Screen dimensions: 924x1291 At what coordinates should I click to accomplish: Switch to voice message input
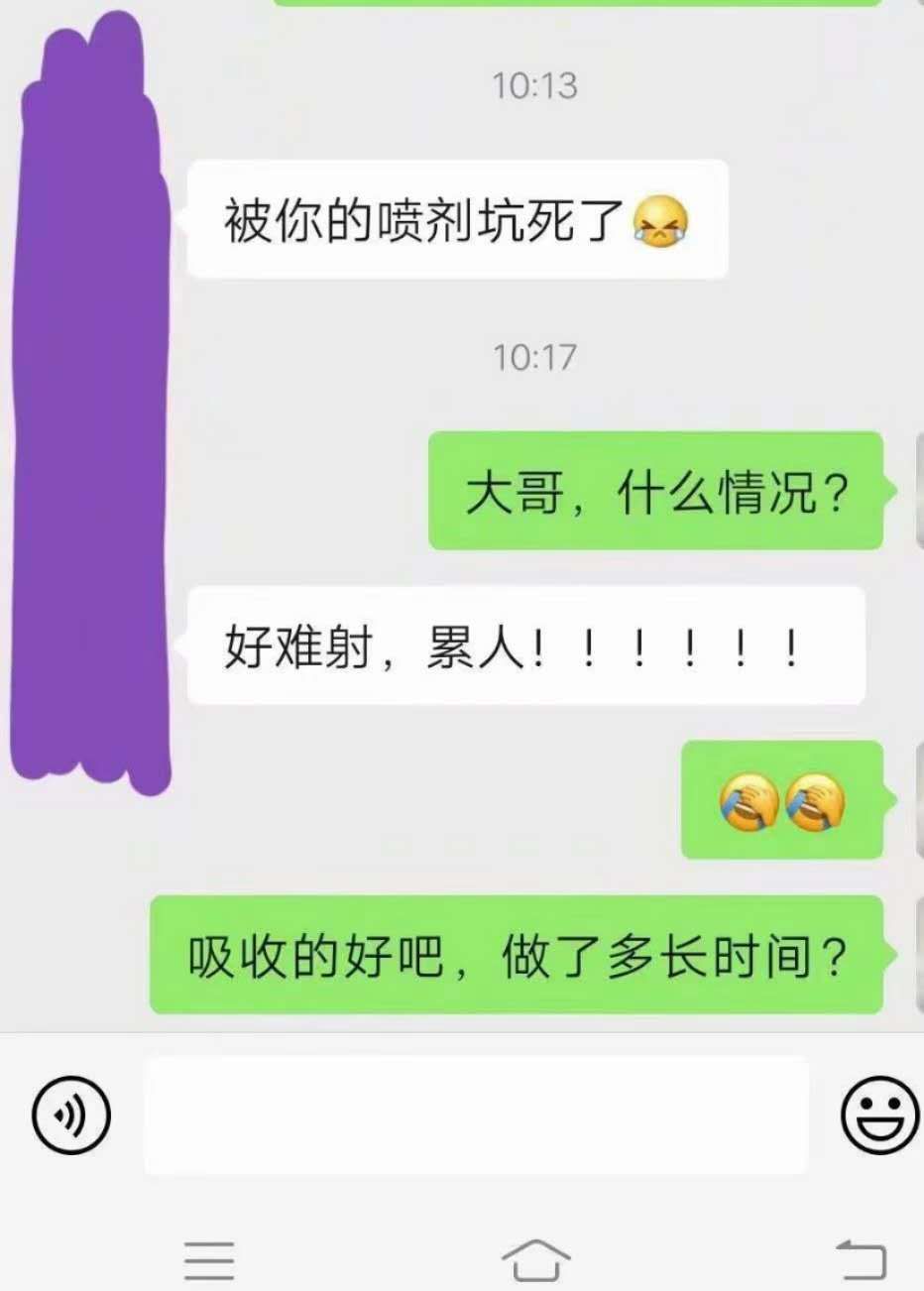pos(70,1115)
